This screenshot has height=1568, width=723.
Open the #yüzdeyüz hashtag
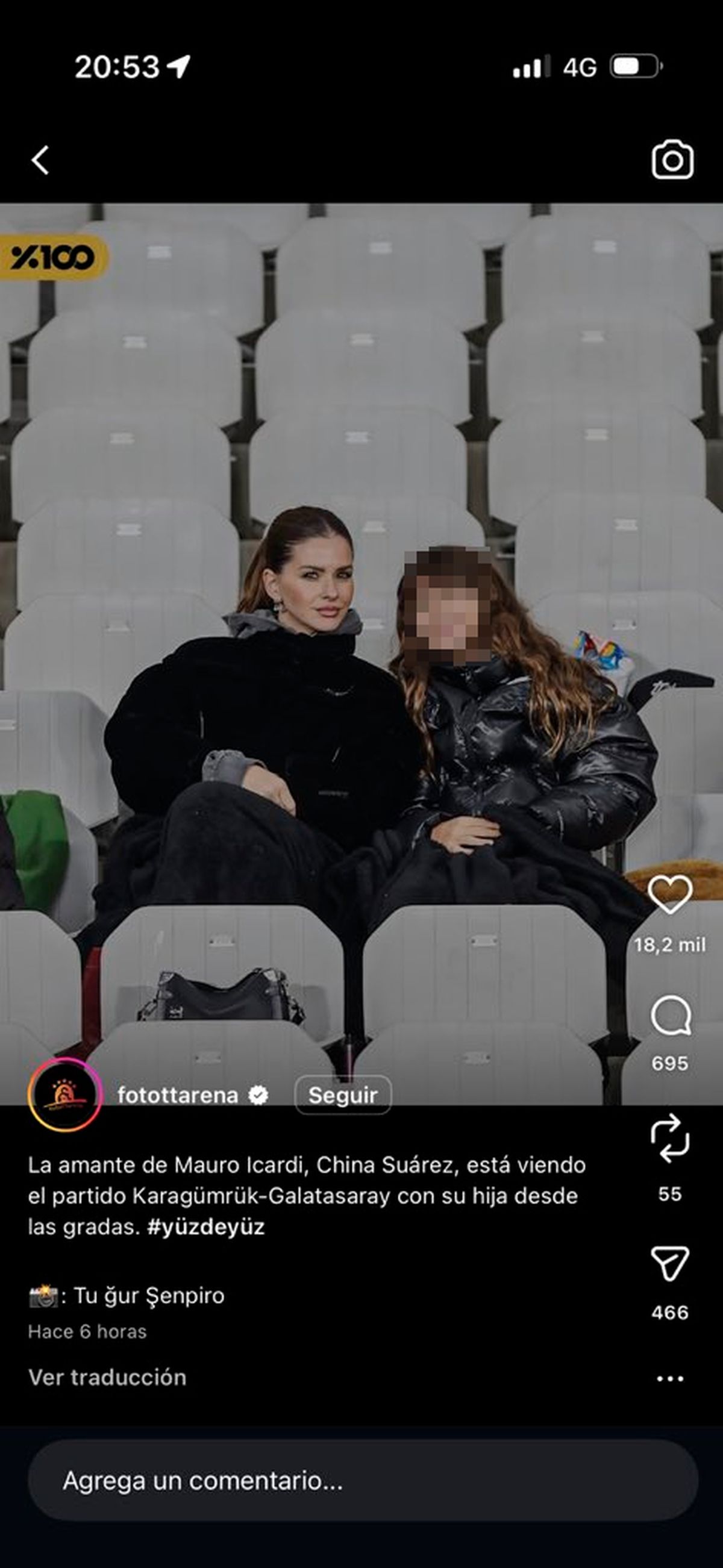(205, 1226)
